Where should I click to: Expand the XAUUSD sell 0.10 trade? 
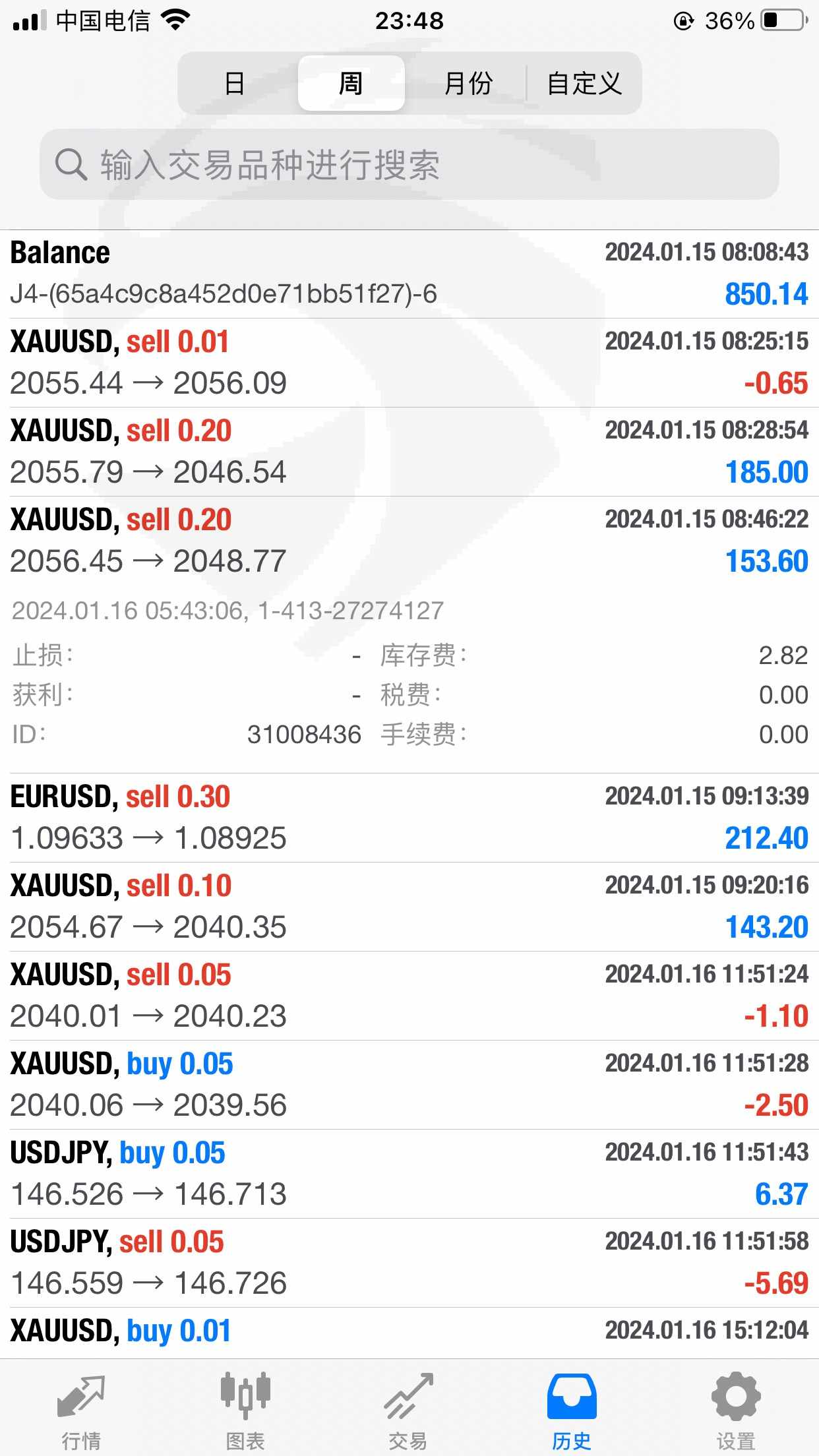coord(409,907)
